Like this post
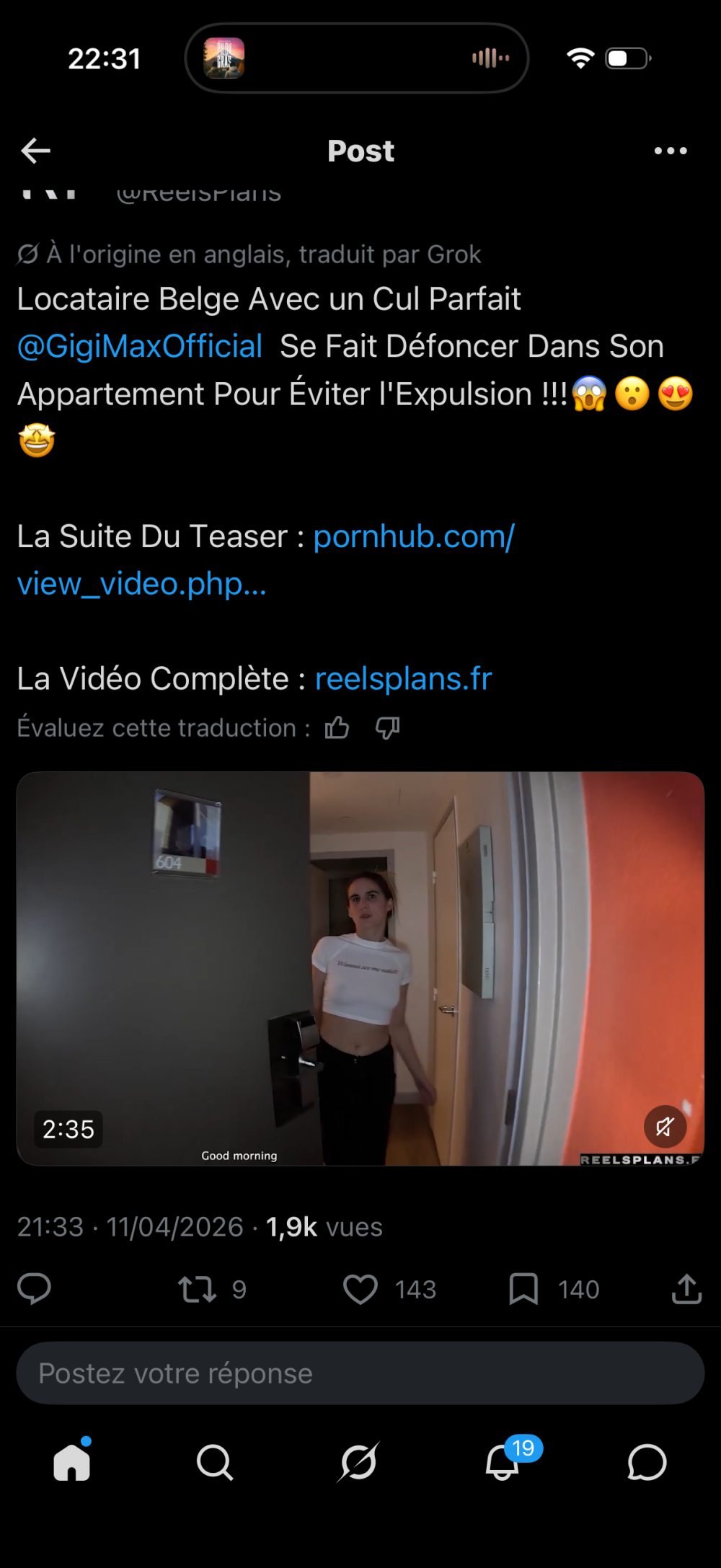Screen dimensions: 721x1568 360,1289
